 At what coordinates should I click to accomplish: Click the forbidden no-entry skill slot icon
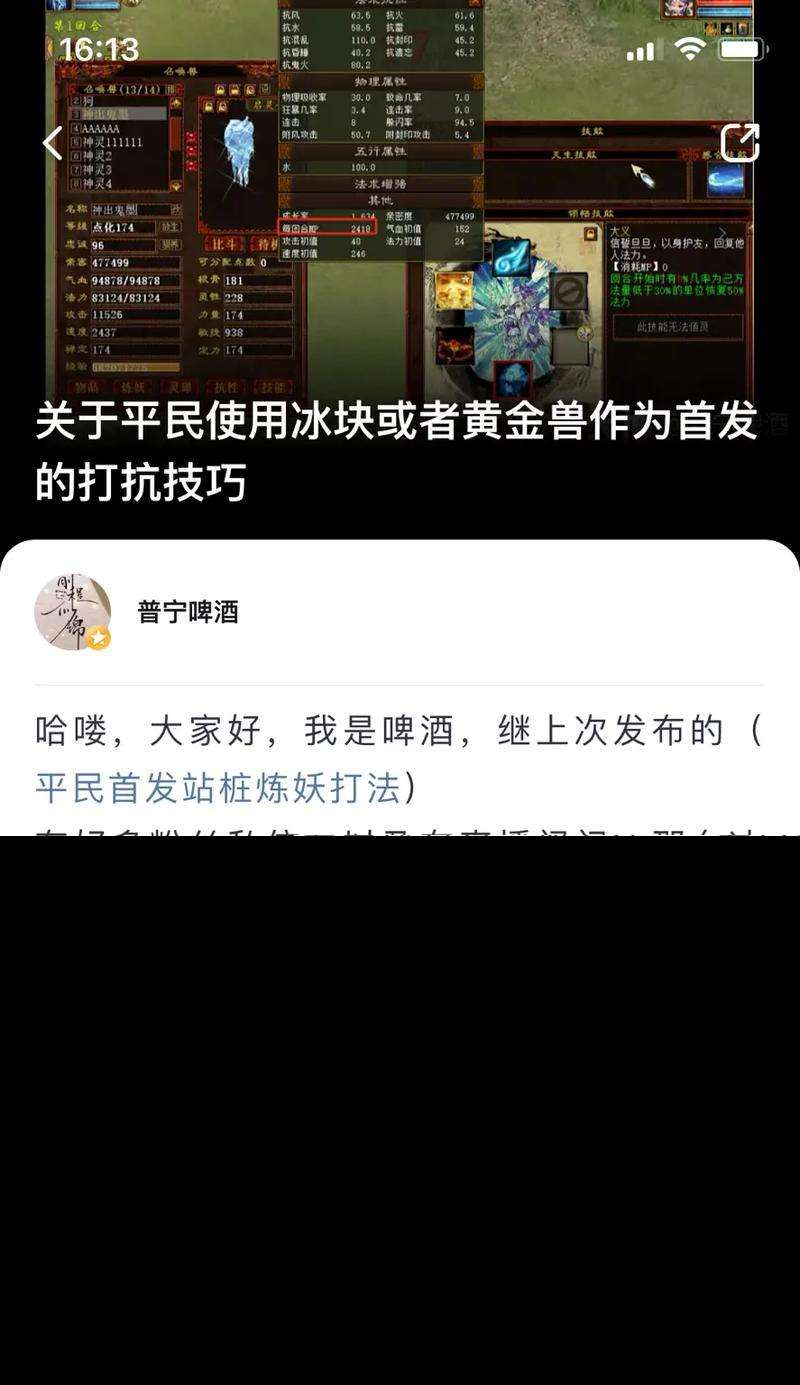569,292
